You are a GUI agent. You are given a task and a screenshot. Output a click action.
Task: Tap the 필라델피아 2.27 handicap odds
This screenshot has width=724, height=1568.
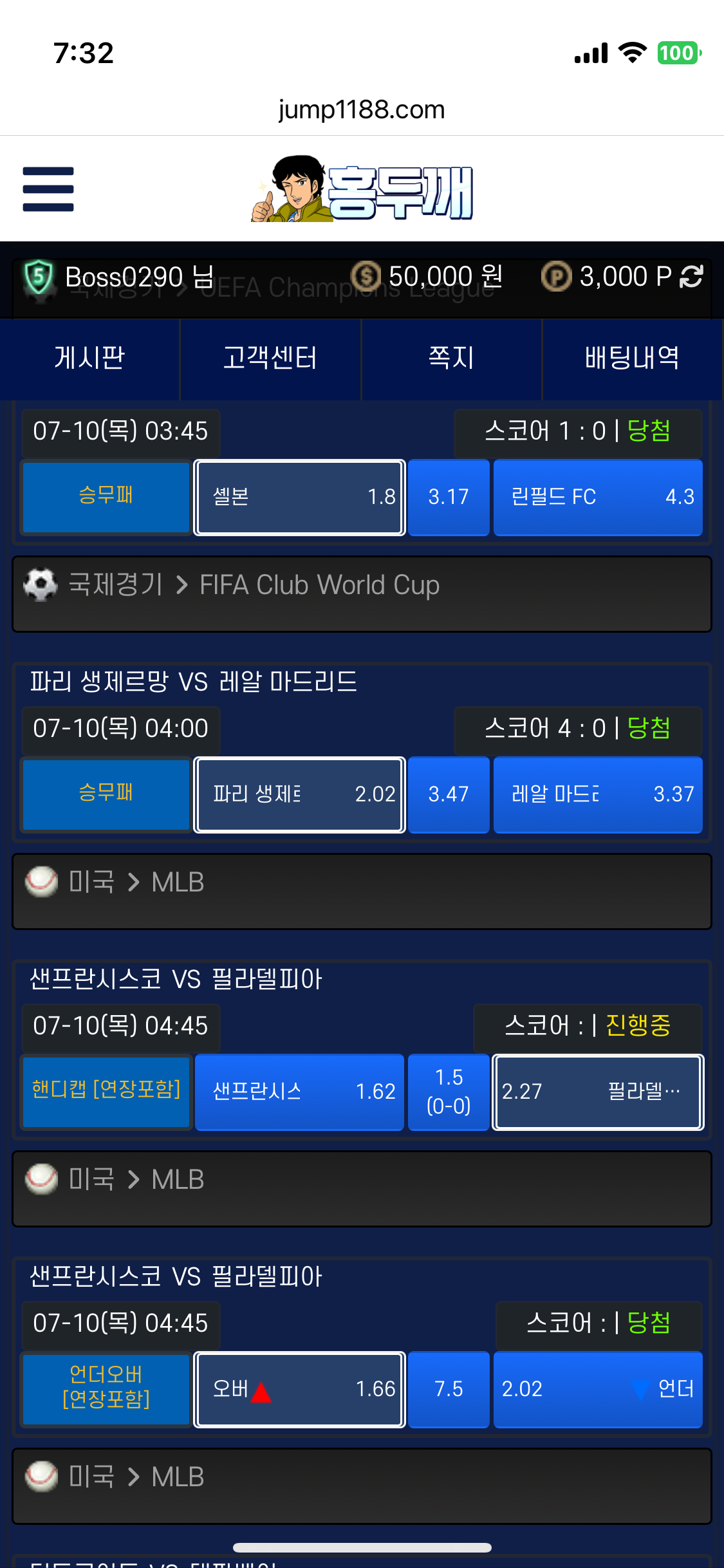tap(598, 1092)
